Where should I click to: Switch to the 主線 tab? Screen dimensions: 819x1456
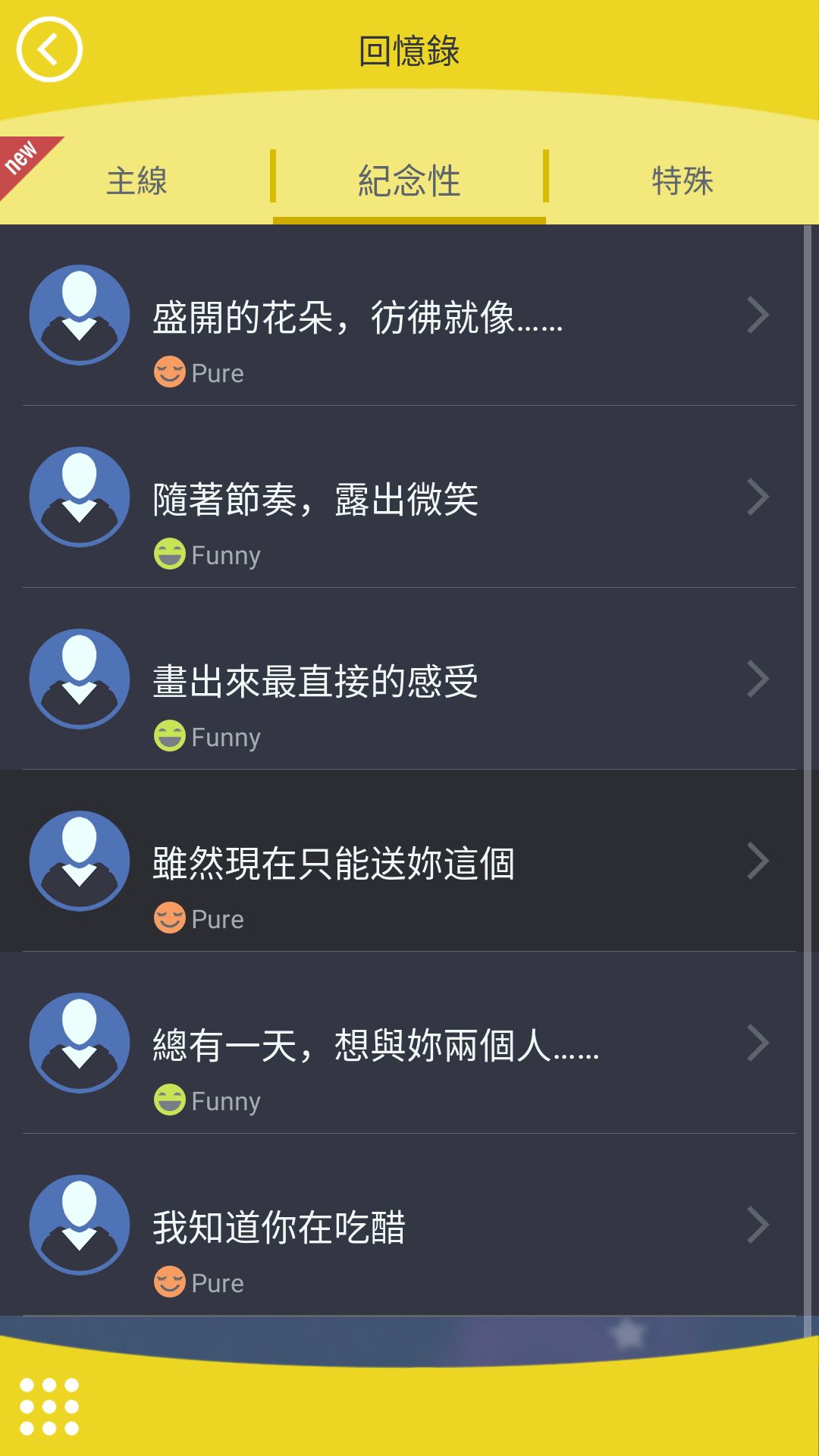[x=139, y=180]
